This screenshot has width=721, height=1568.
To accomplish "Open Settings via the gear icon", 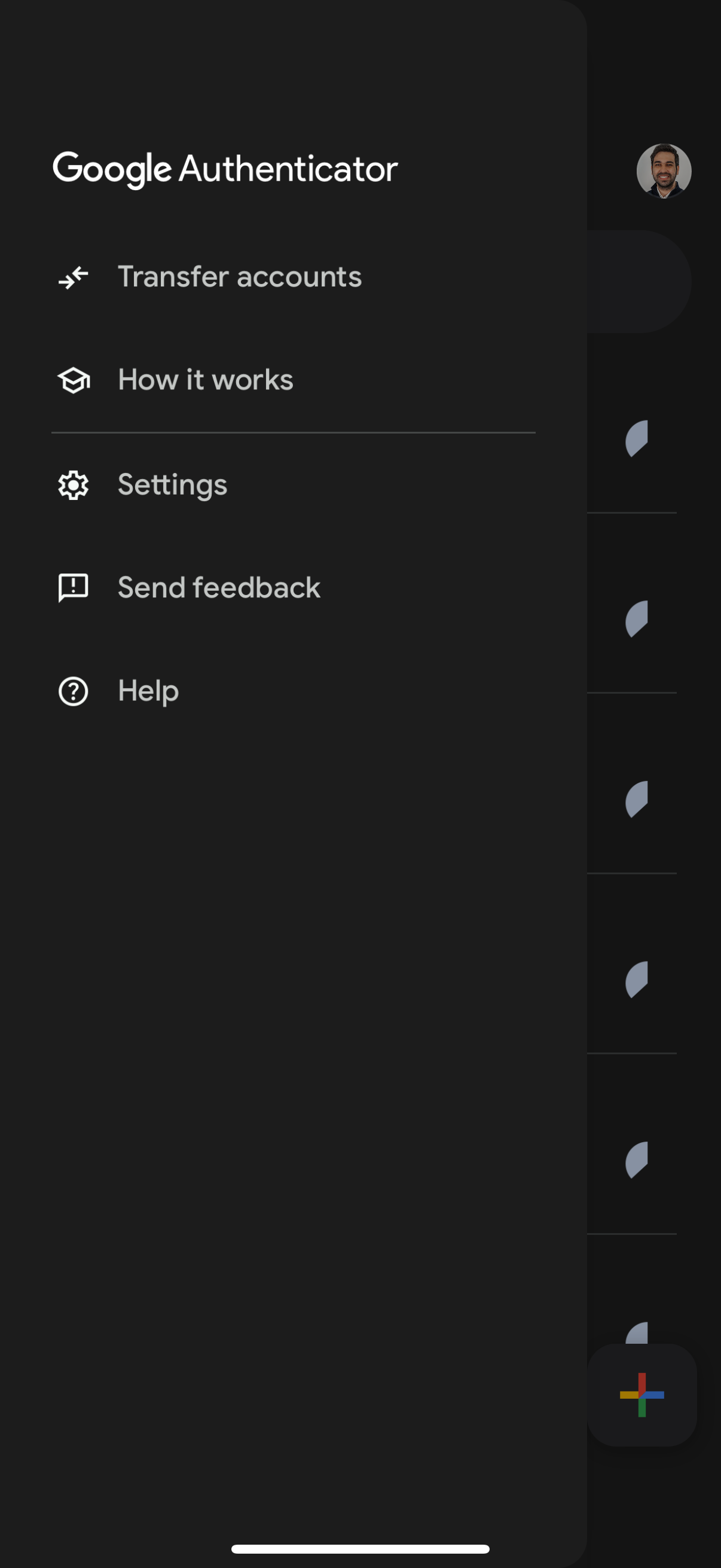I will (72, 485).
